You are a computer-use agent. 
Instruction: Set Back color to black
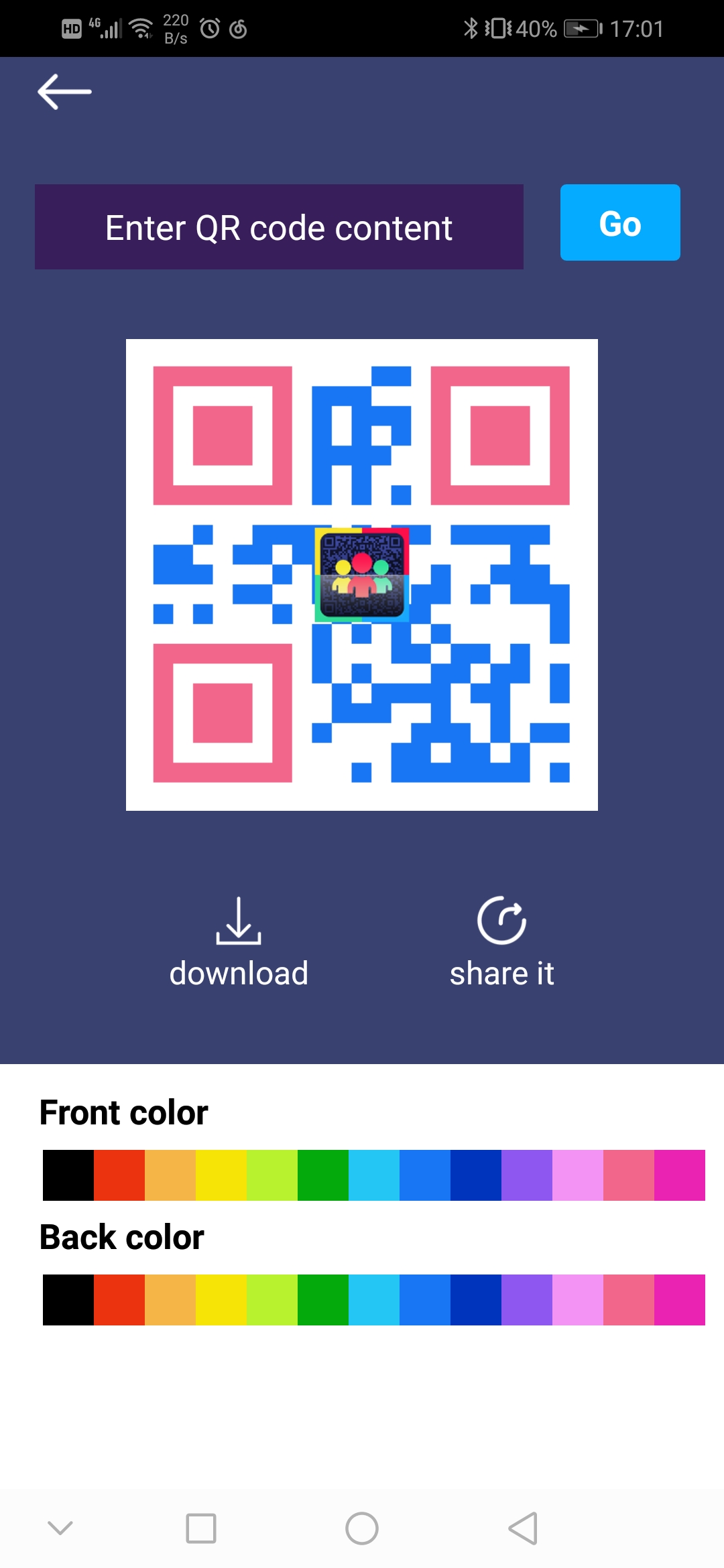[68, 1300]
